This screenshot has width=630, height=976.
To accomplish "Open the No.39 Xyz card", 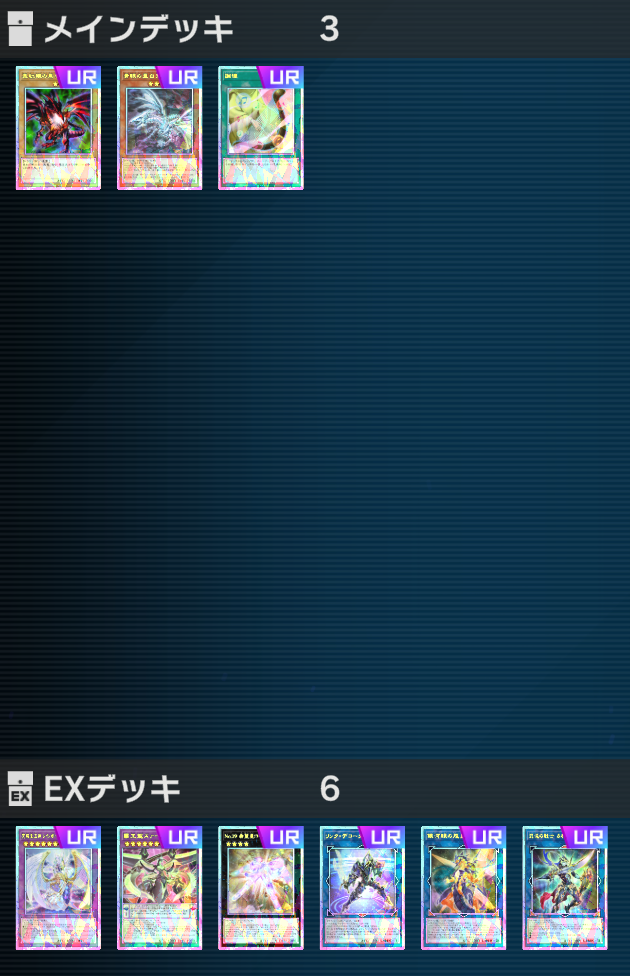I will [261, 888].
